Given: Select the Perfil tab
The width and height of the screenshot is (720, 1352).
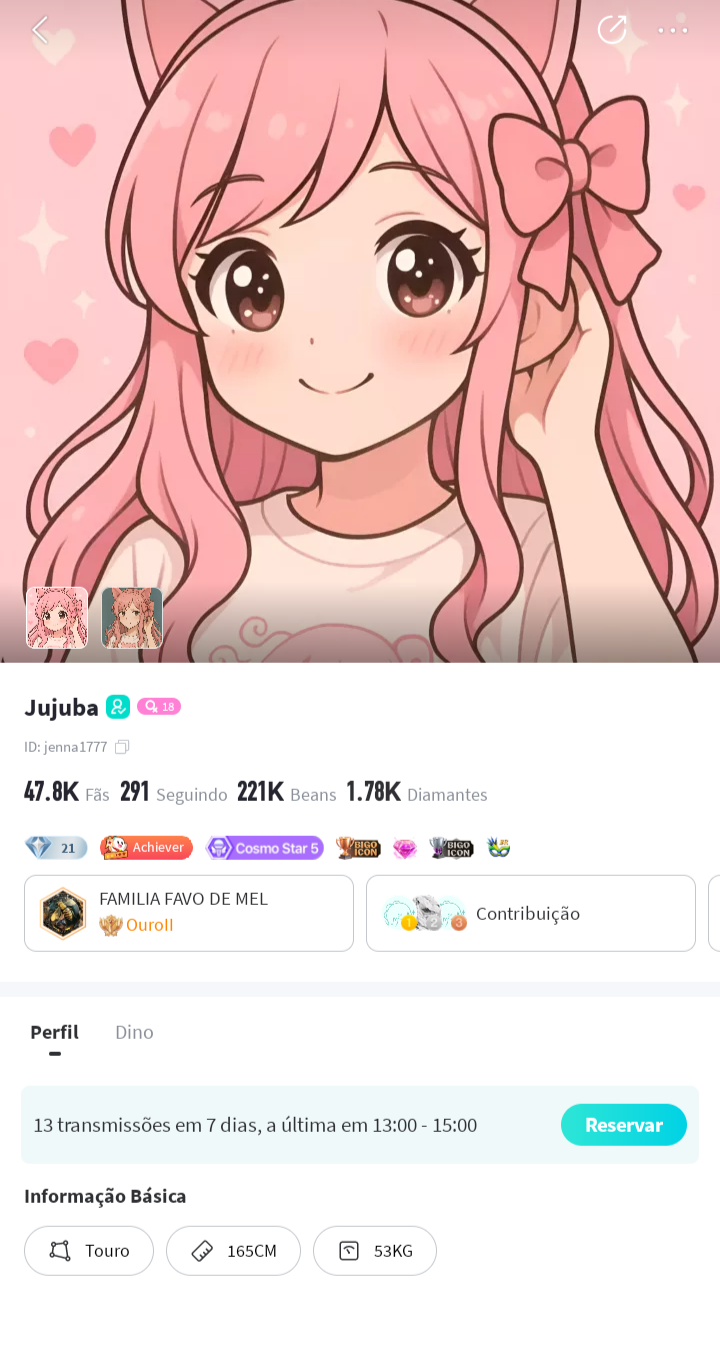Looking at the screenshot, I should pyautogui.click(x=54, y=1032).
